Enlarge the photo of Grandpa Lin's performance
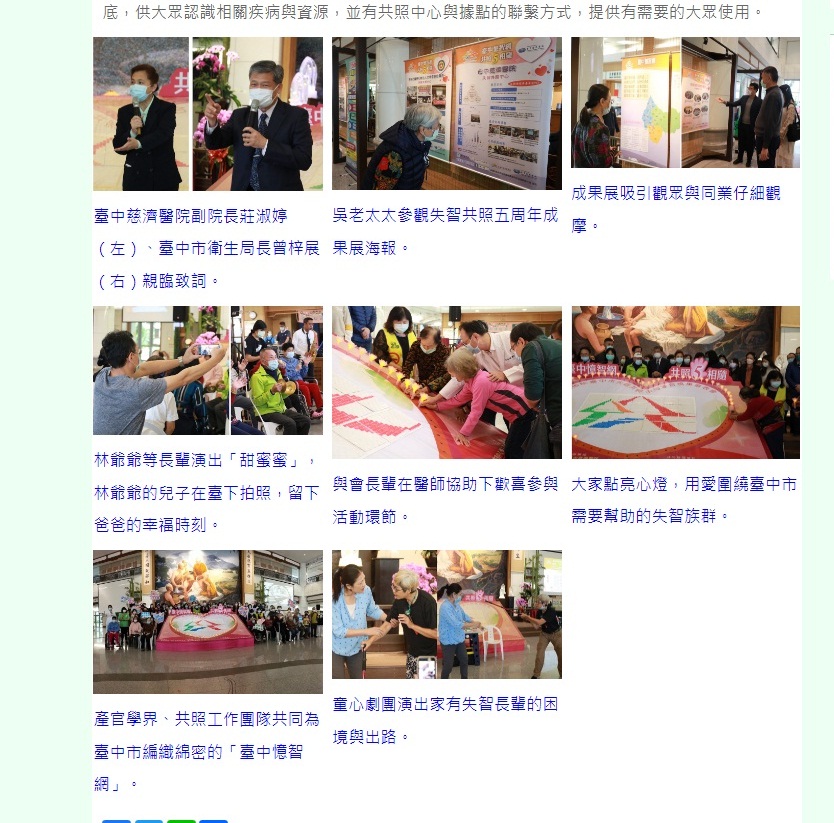 pos(208,370)
